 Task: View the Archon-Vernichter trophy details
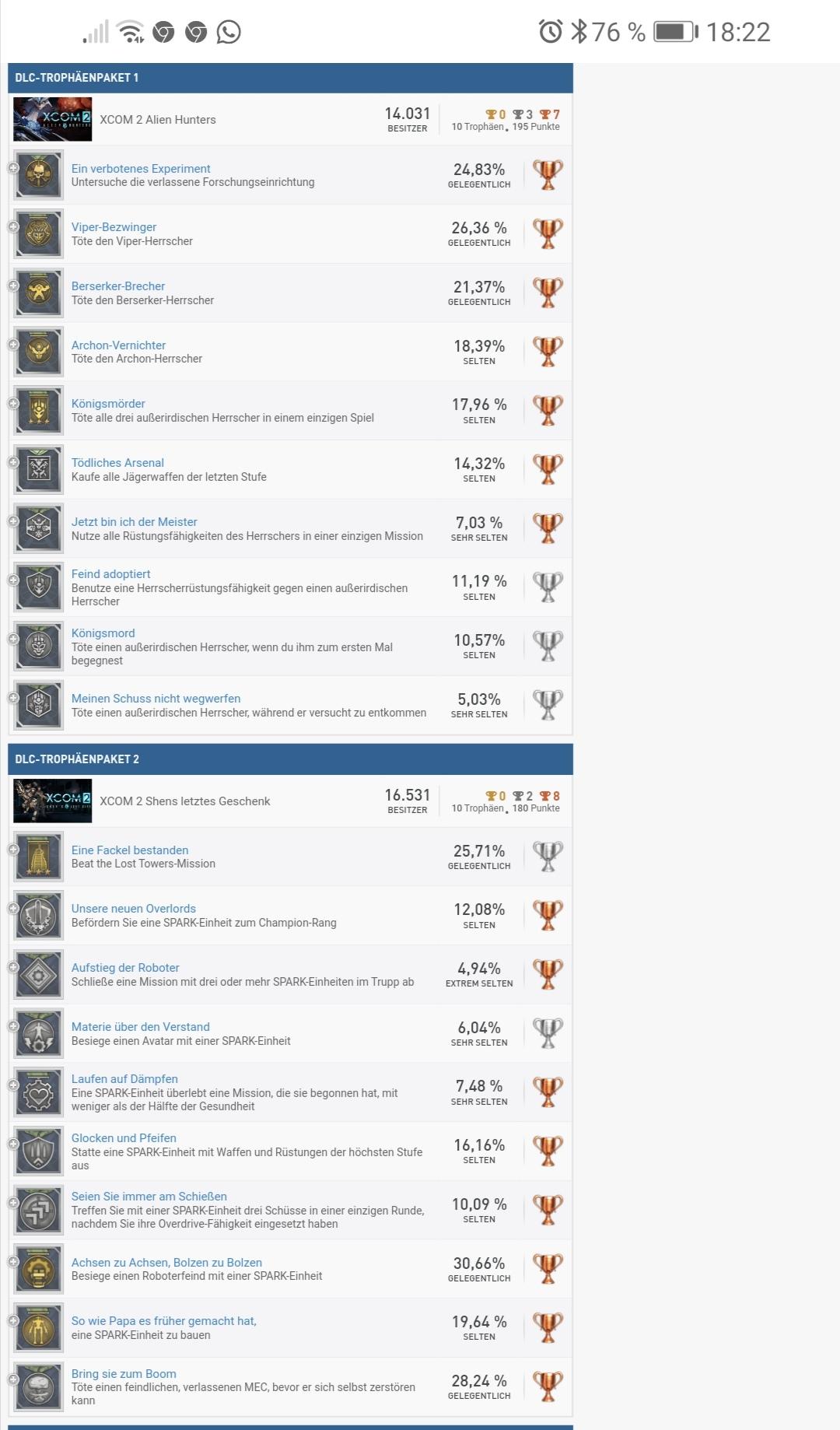(x=118, y=345)
